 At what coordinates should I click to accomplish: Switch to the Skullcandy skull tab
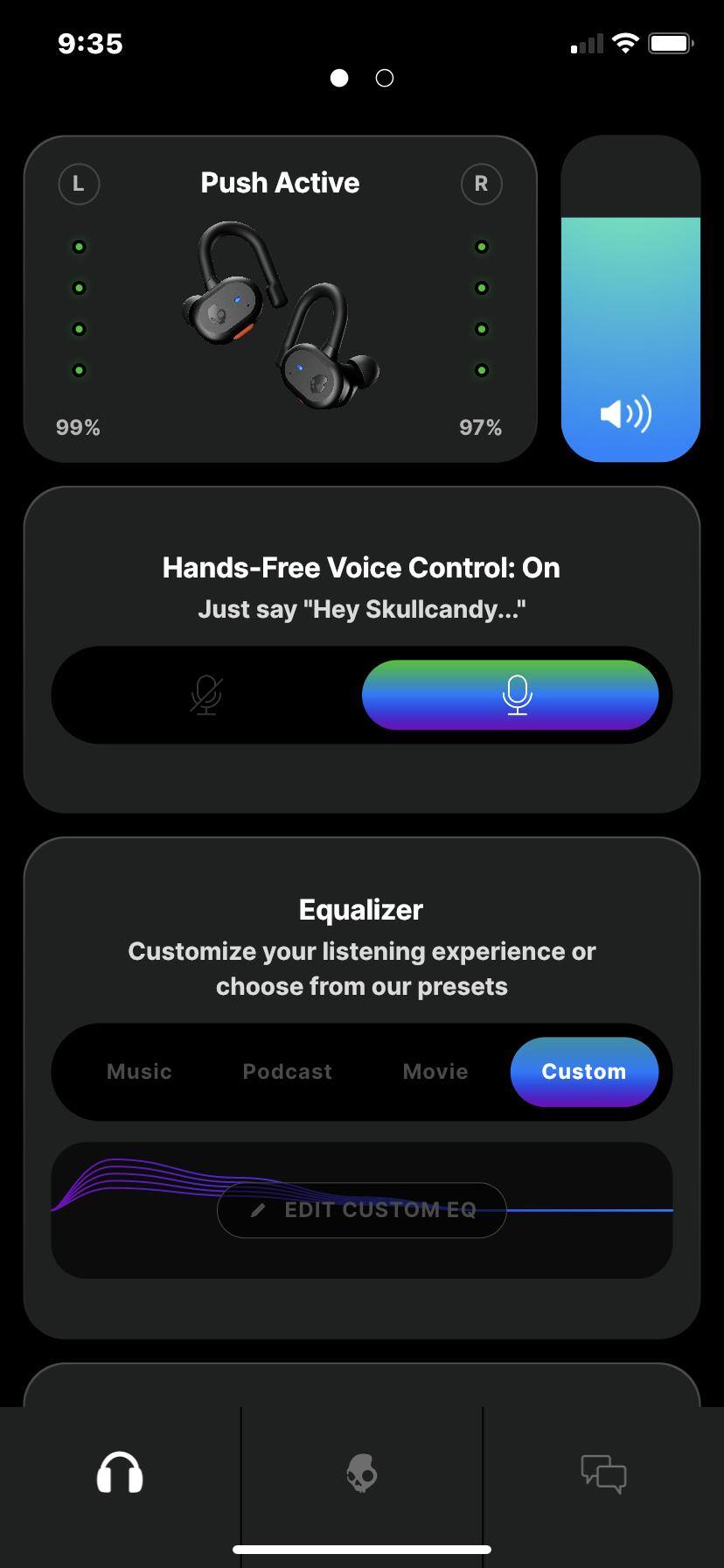pos(361,1473)
